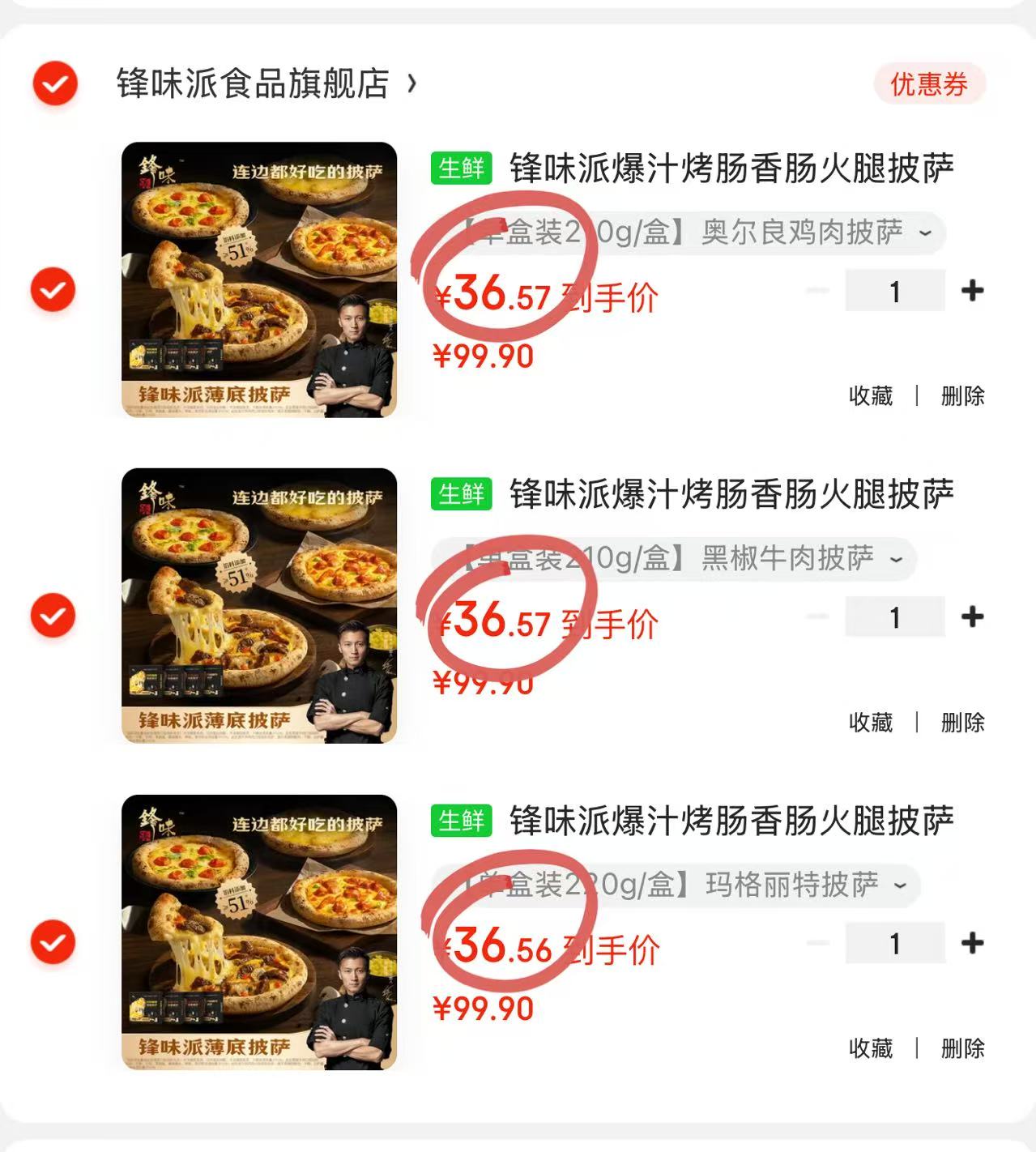Click 删除 for the first pizza item

point(963,396)
